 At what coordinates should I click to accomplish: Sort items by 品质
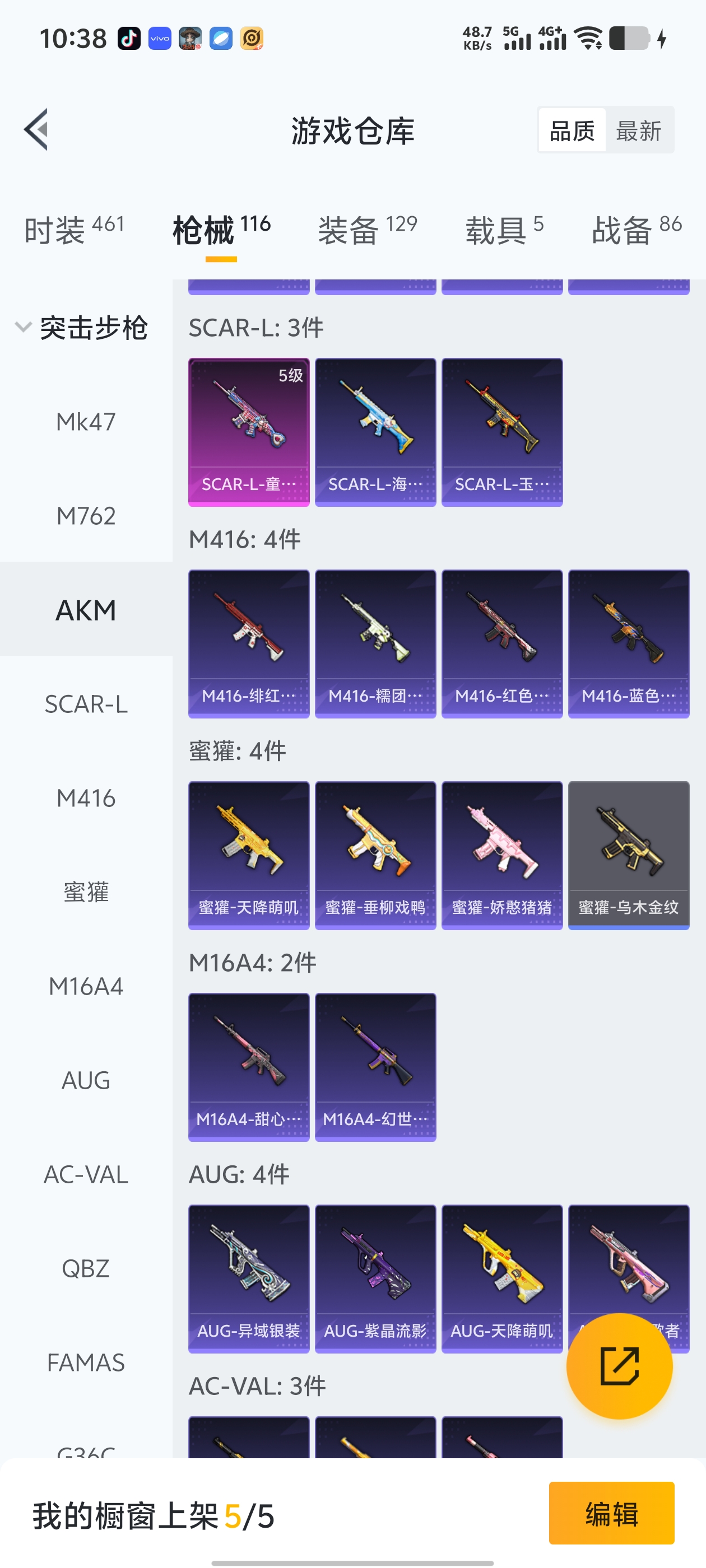coord(572,131)
